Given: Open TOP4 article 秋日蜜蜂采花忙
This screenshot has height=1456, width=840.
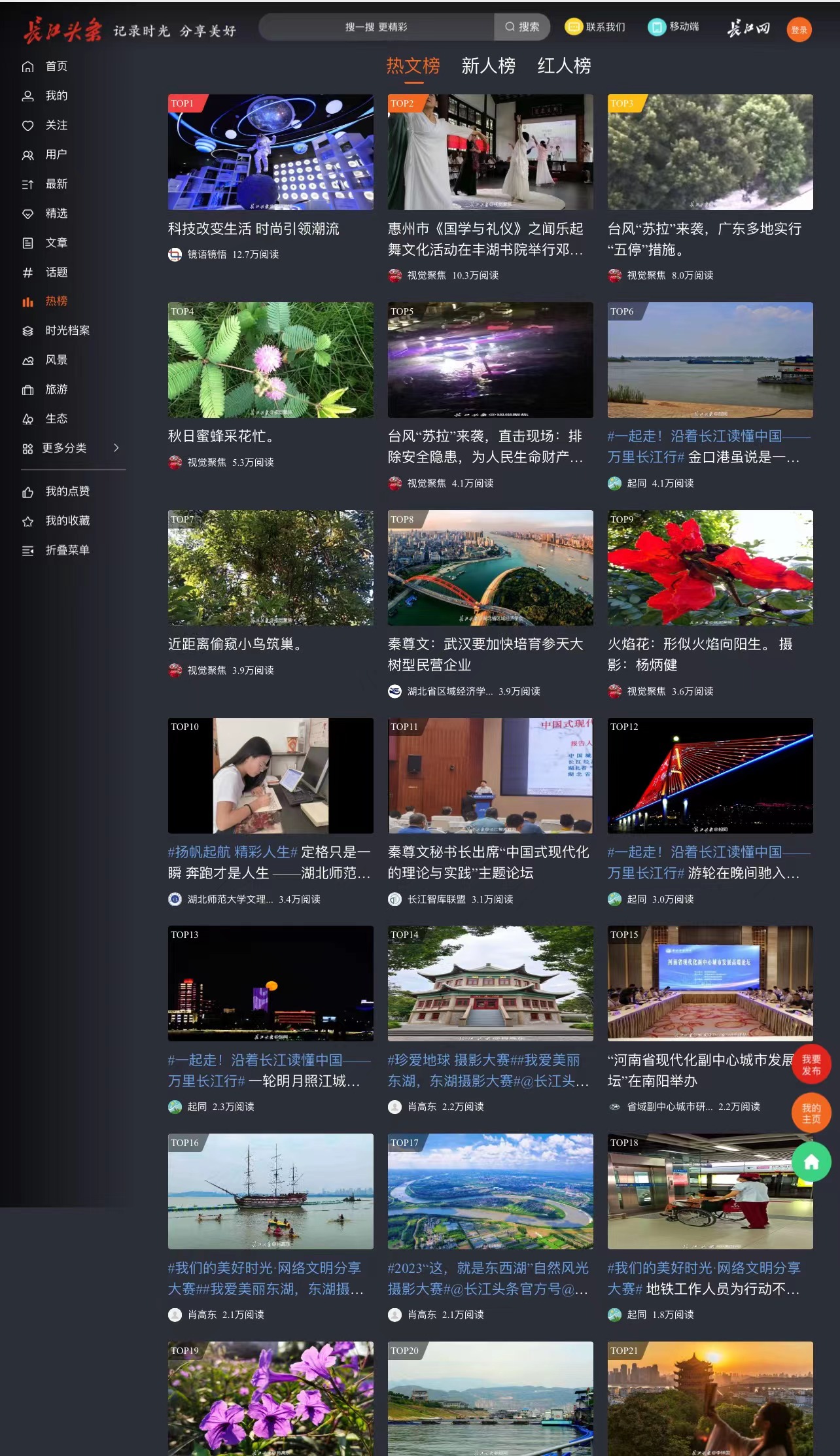Looking at the screenshot, I should coord(271,360).
